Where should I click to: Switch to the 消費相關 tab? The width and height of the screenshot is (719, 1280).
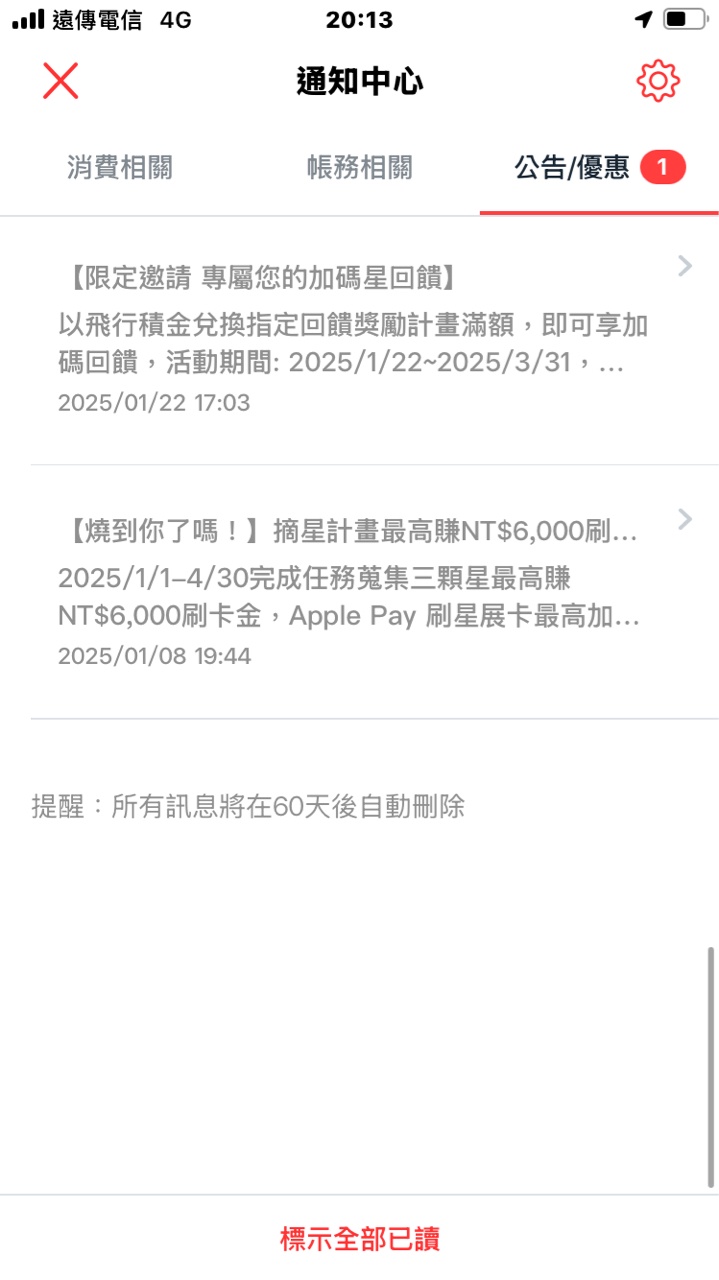point(120,168)
